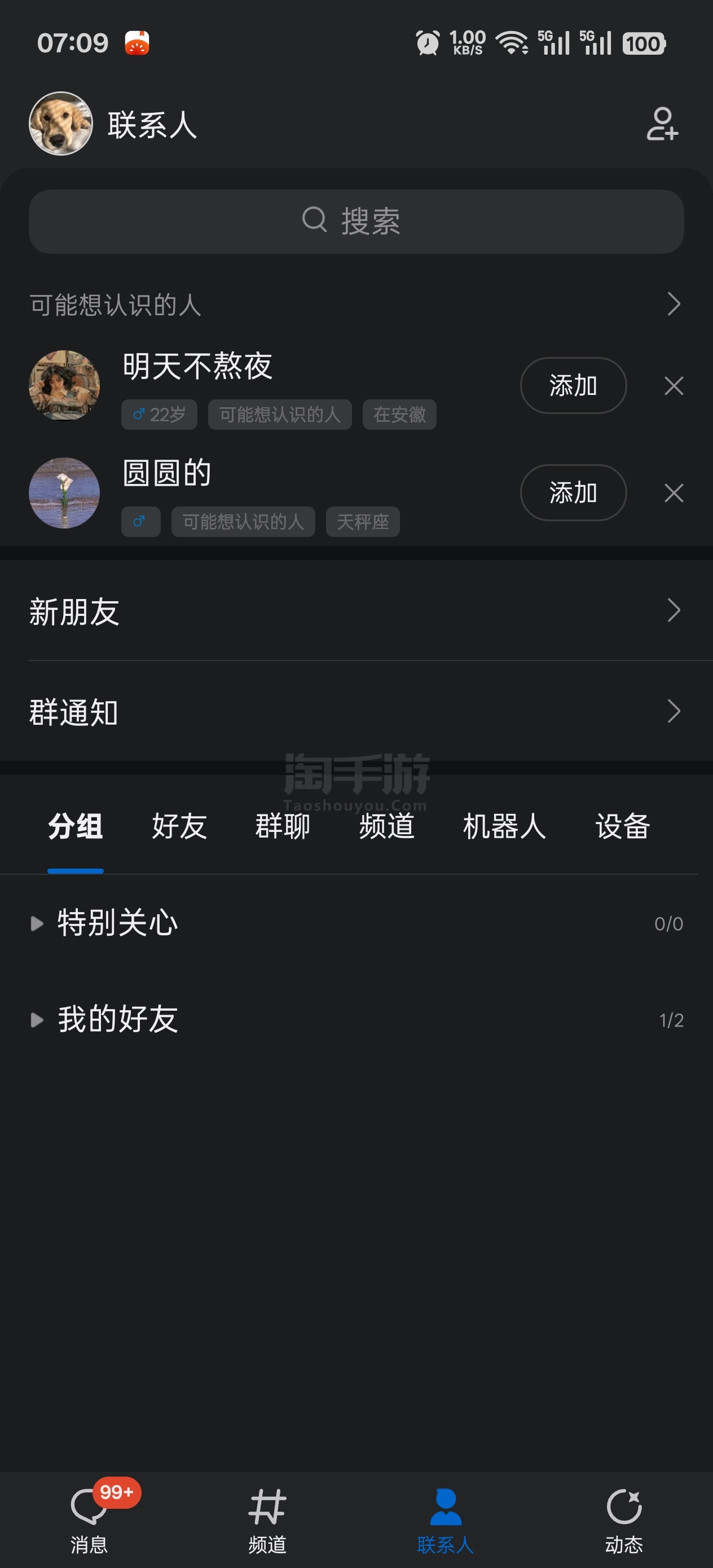Image resolution: width=713 pixels, height=1568 pixels.
Task: Open 频道 in the bottom navigation
Action: click(x=267, y=1517)
